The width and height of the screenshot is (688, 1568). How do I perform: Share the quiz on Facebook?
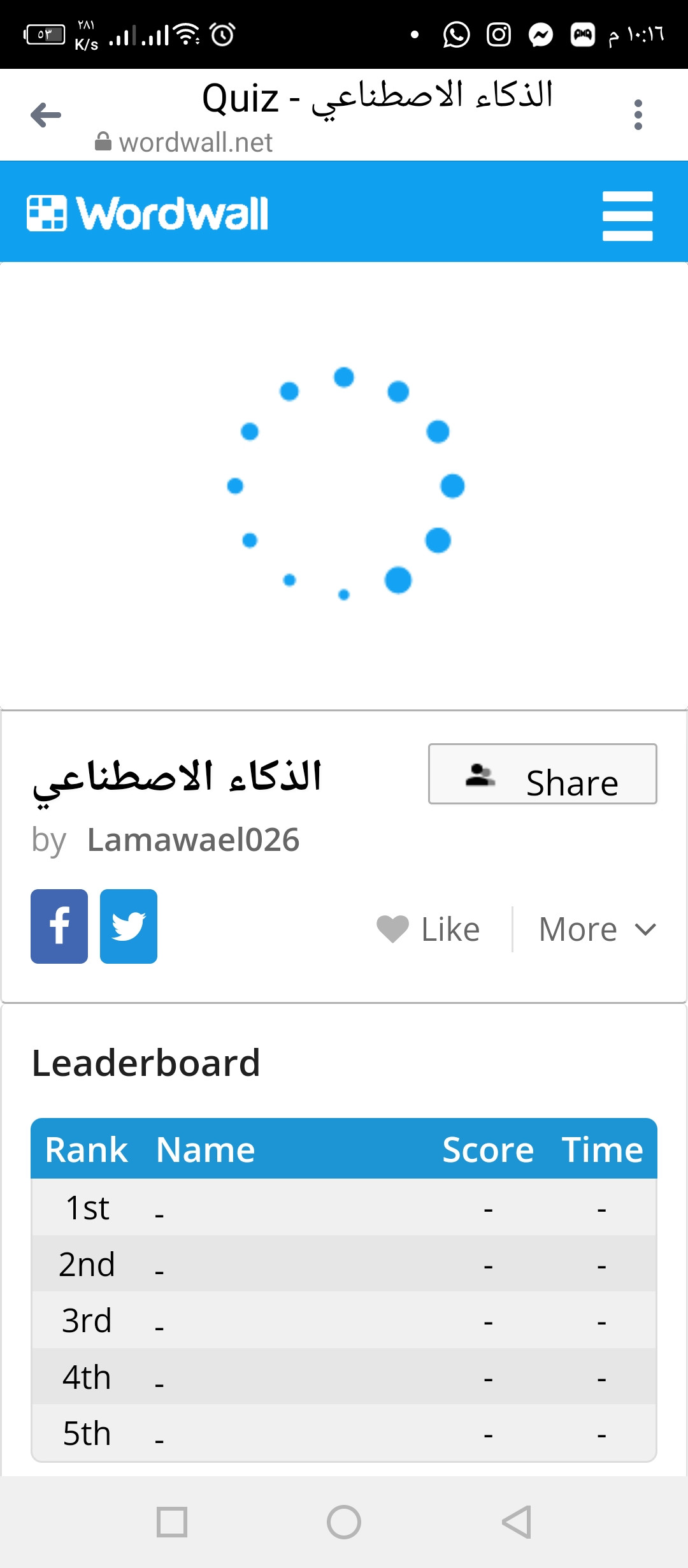pyautogui.click(x=59, y=926)
